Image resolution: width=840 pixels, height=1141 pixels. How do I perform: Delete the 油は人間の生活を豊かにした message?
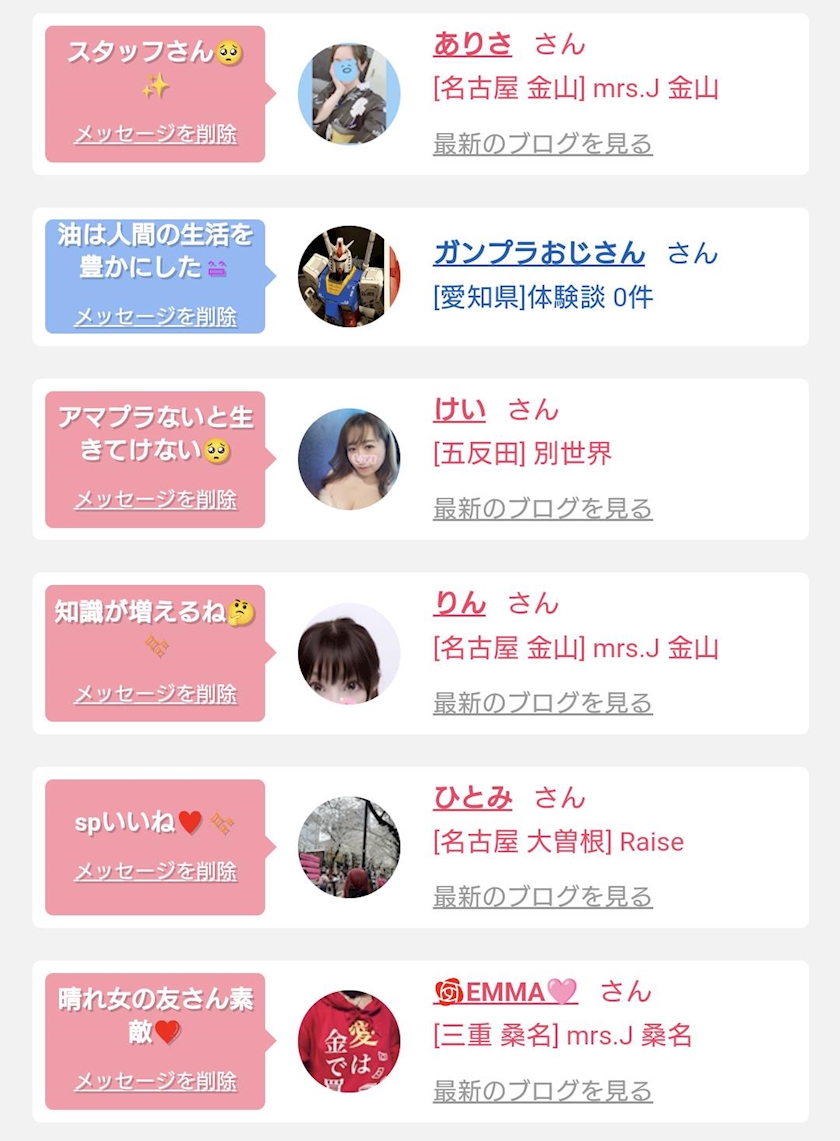coord(156,317)
